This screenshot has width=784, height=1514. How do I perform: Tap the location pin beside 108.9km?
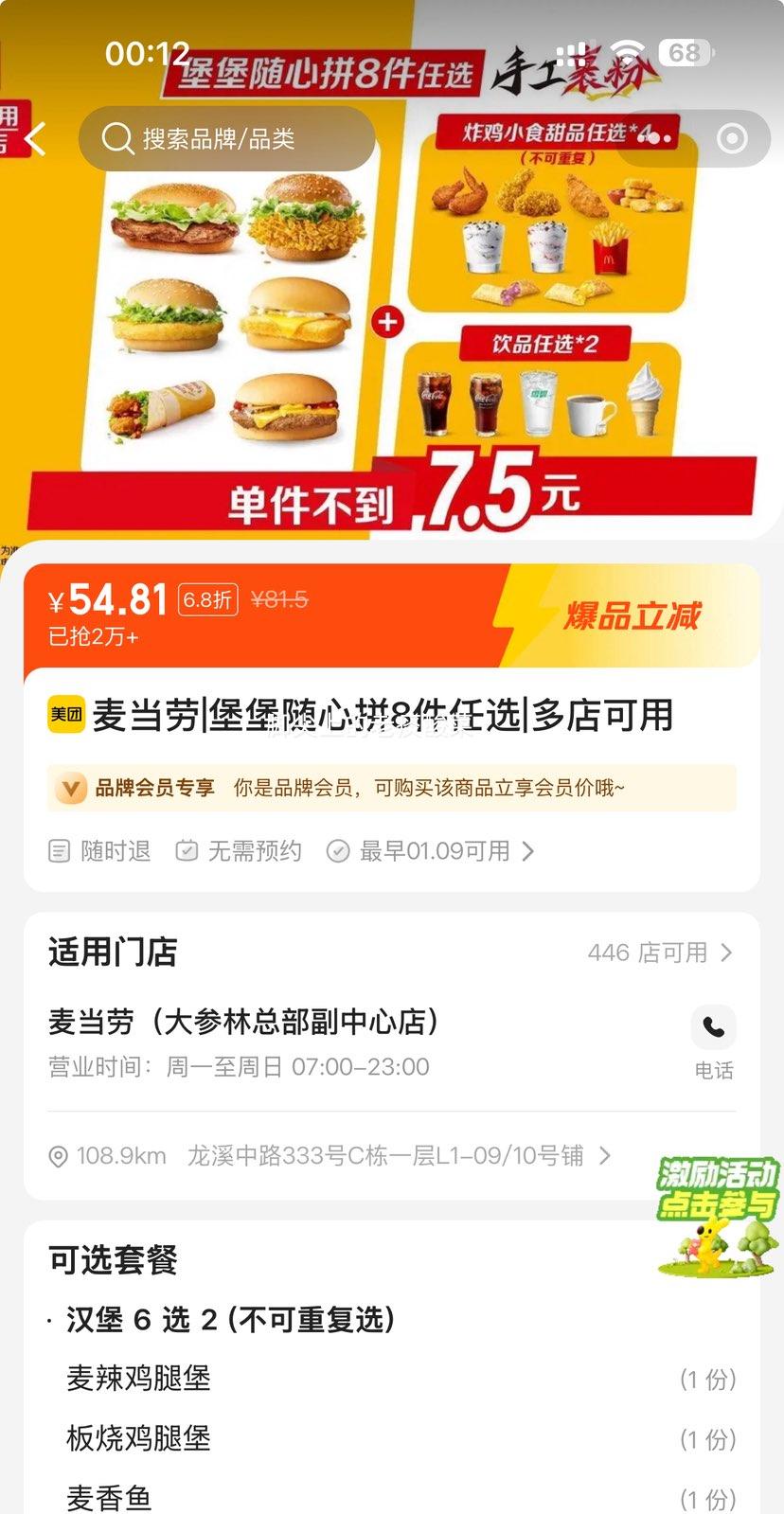(58, 1154)
